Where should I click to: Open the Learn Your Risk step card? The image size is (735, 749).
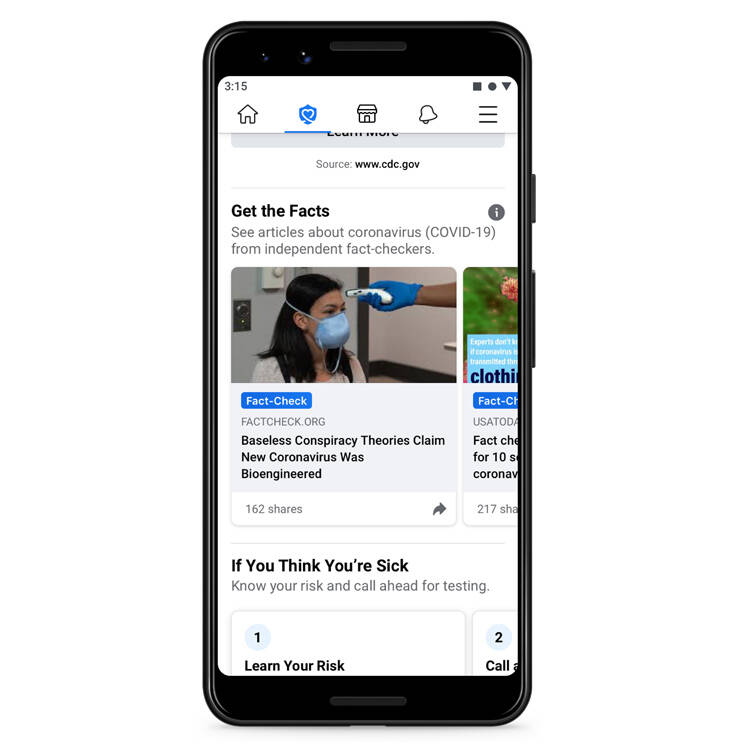click(x=347, y=645)
